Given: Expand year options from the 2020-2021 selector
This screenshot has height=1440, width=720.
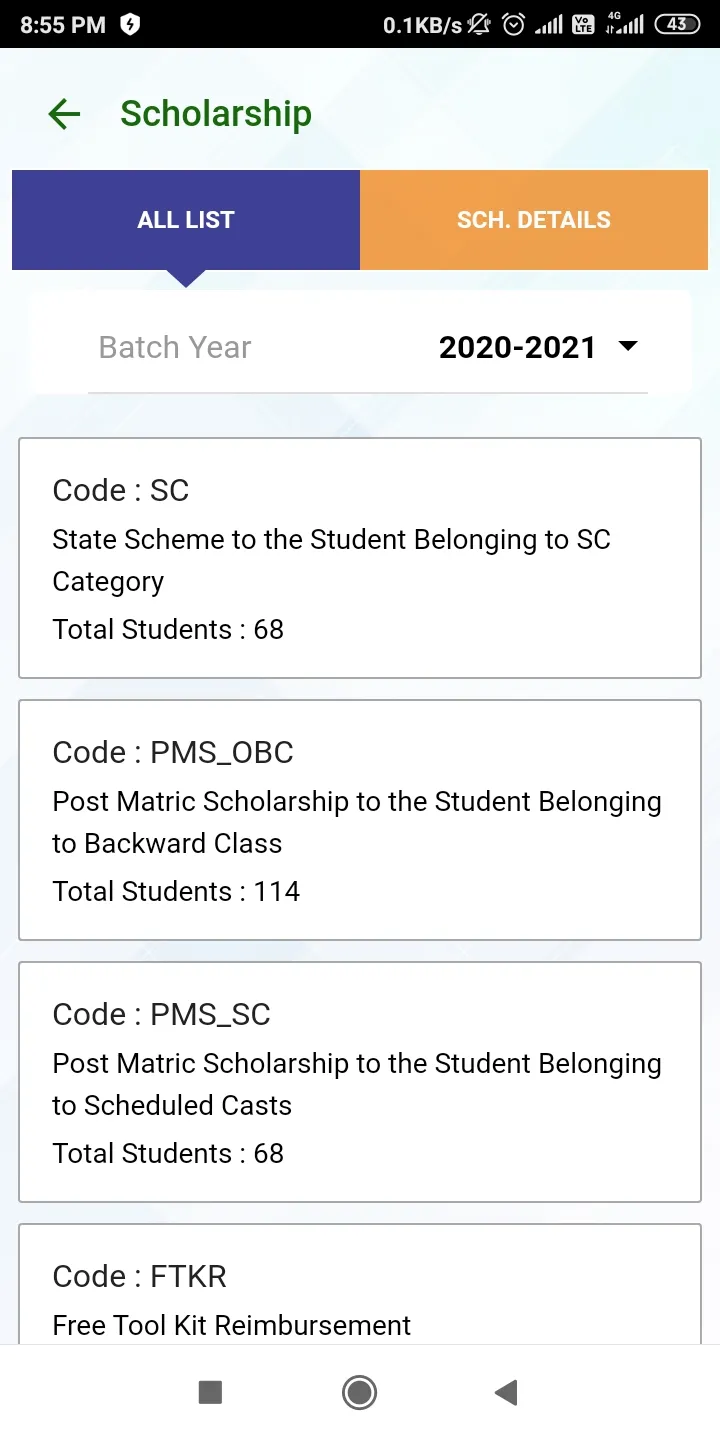Looking at the screenshot, I should (x=518, y=346).
